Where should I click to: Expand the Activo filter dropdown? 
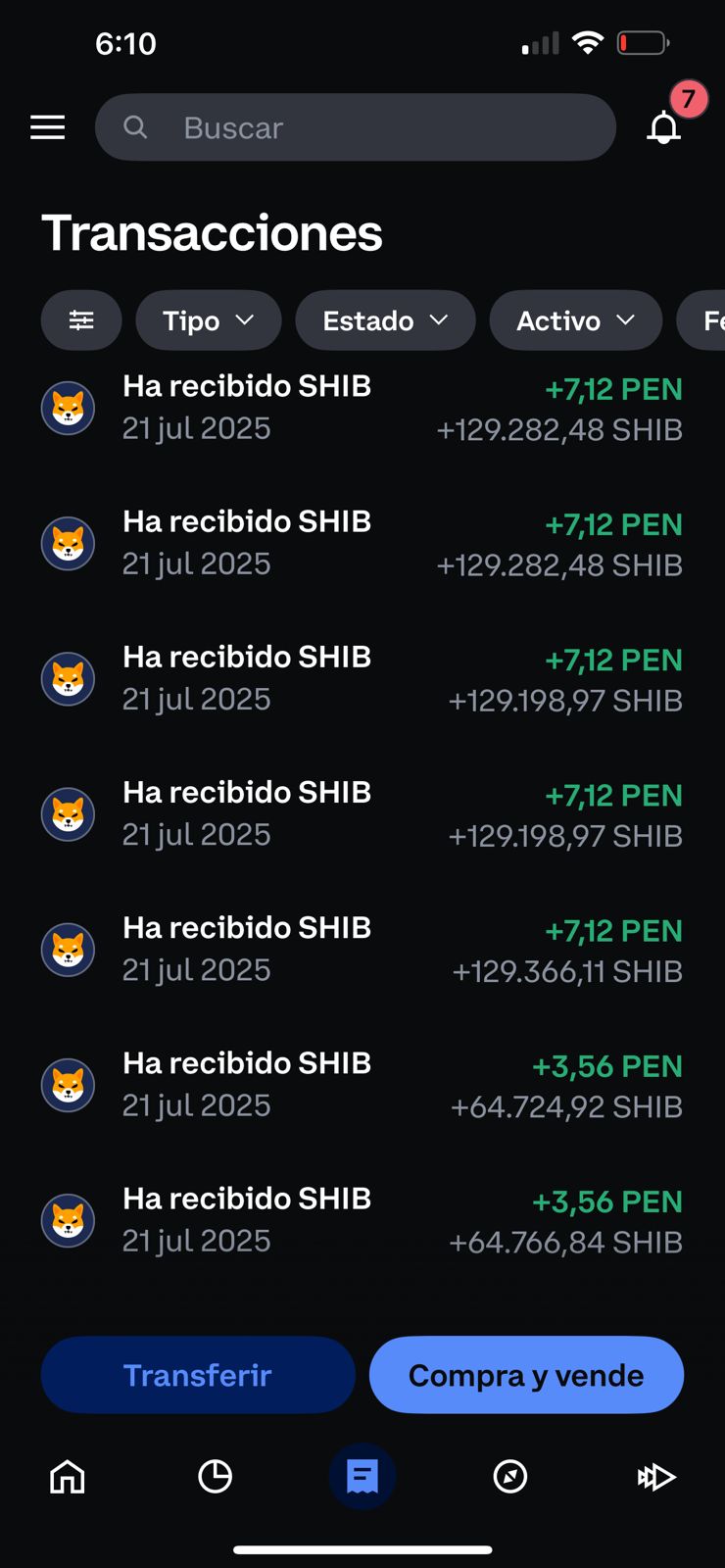(x=575, y=320)
